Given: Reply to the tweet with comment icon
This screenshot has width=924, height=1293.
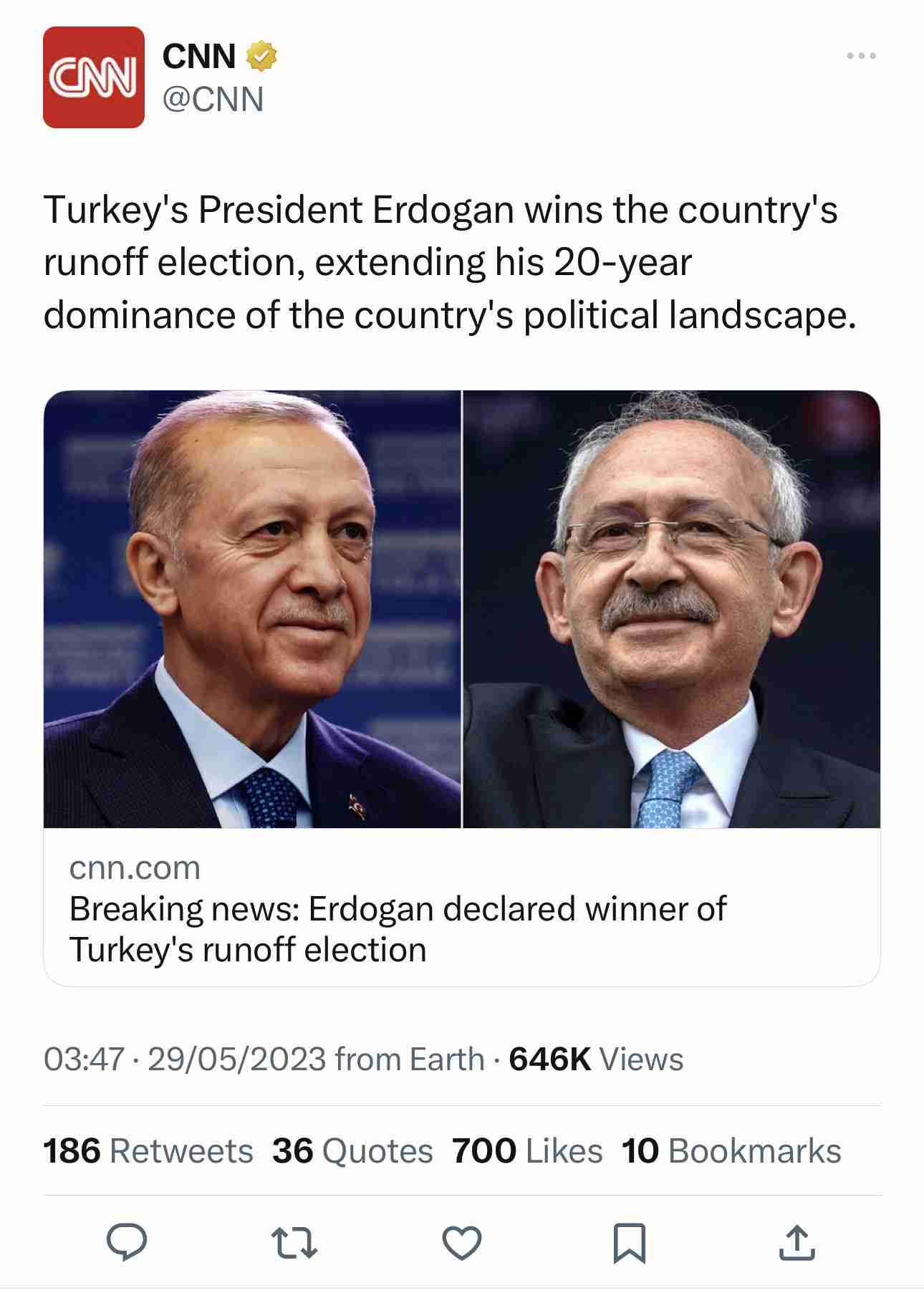Looking at the screenshot, I should point(127,1243).
